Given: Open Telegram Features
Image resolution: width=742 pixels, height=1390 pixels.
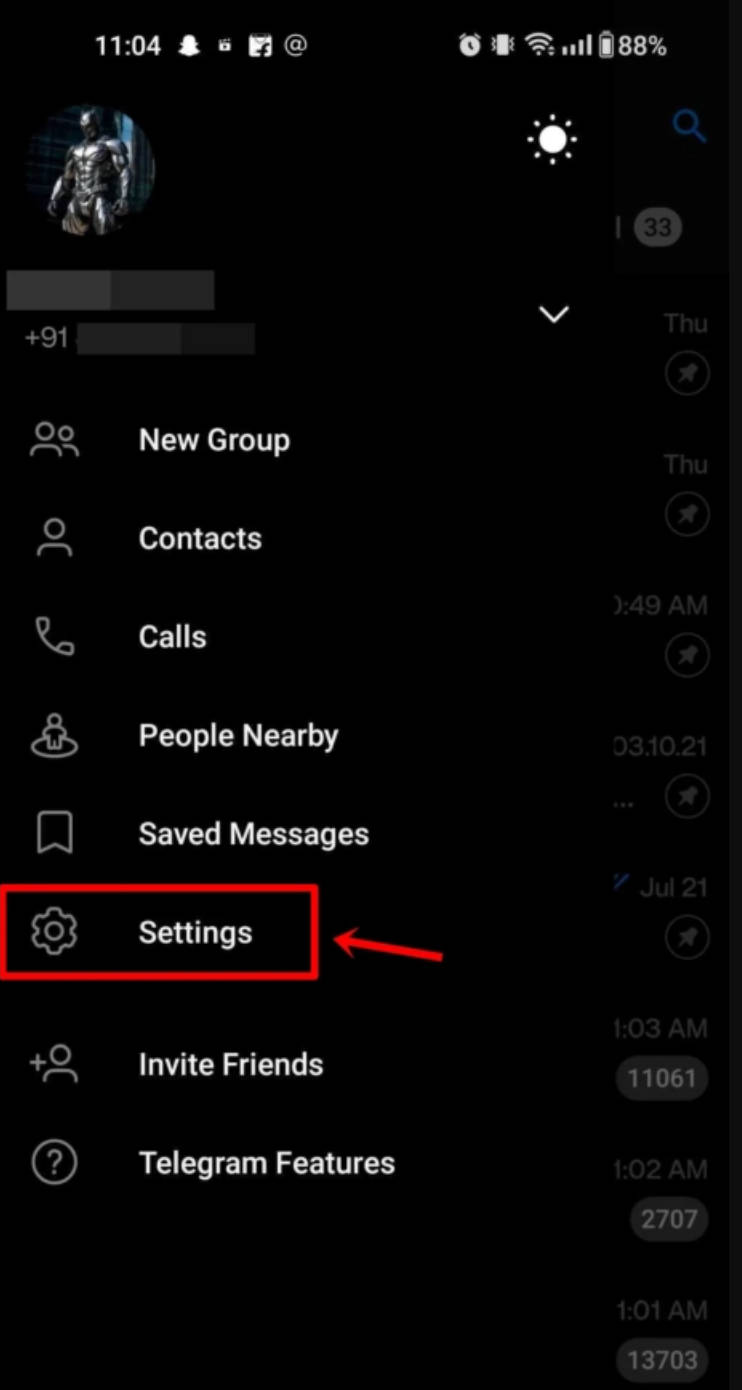Looking at the screenshot, I should [x=266, y=1163].
